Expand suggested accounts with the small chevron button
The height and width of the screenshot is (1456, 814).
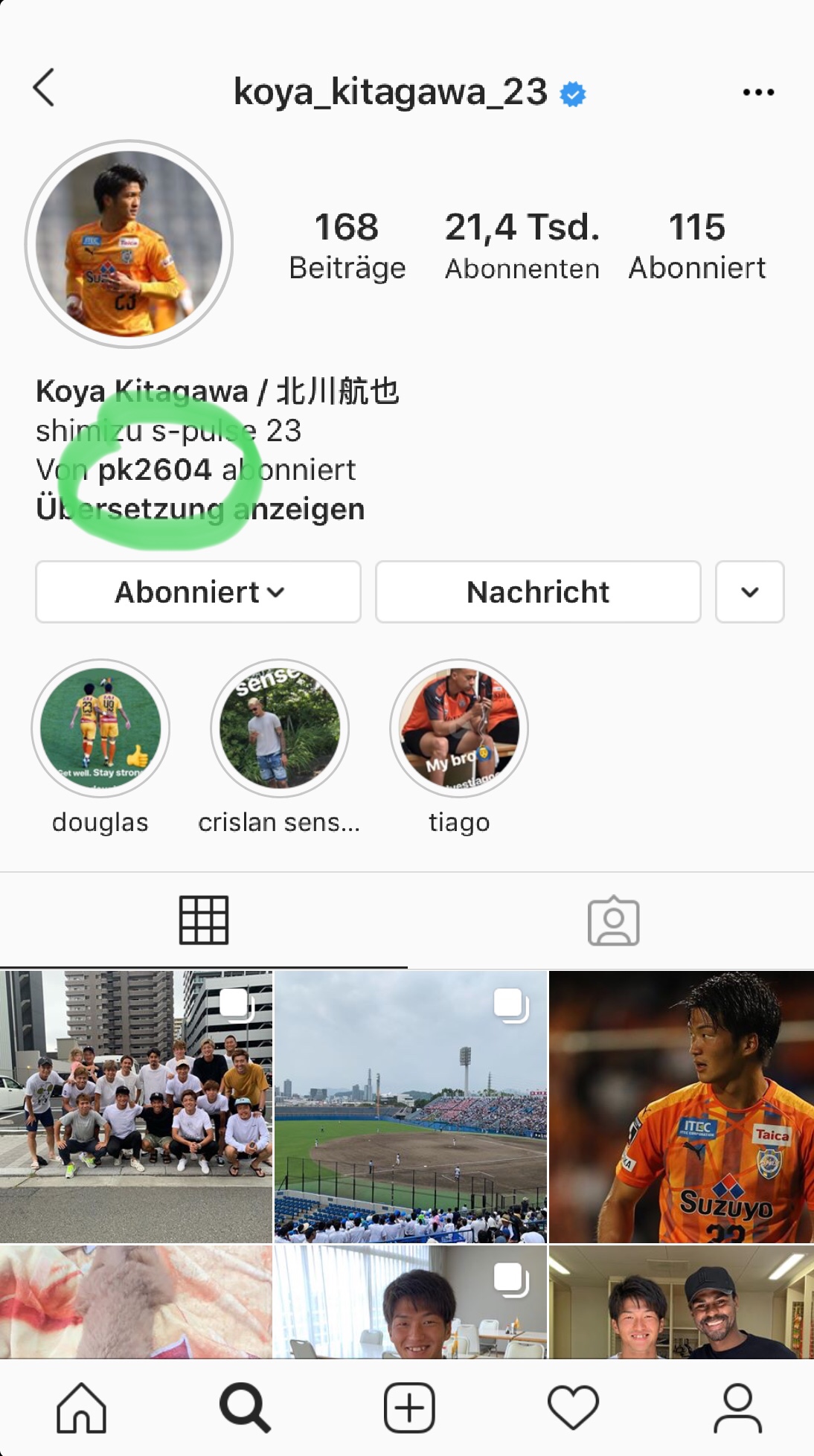[x=749, y=592]
